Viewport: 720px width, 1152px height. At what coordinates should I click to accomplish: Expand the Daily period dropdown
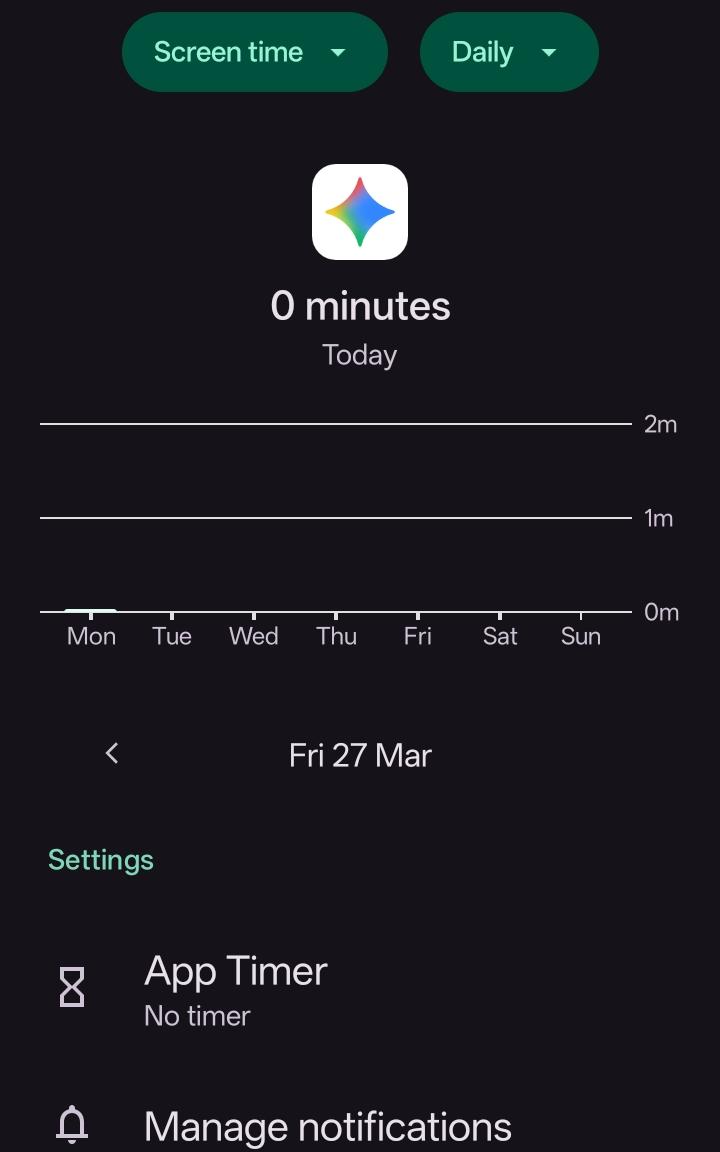[508, 52]
